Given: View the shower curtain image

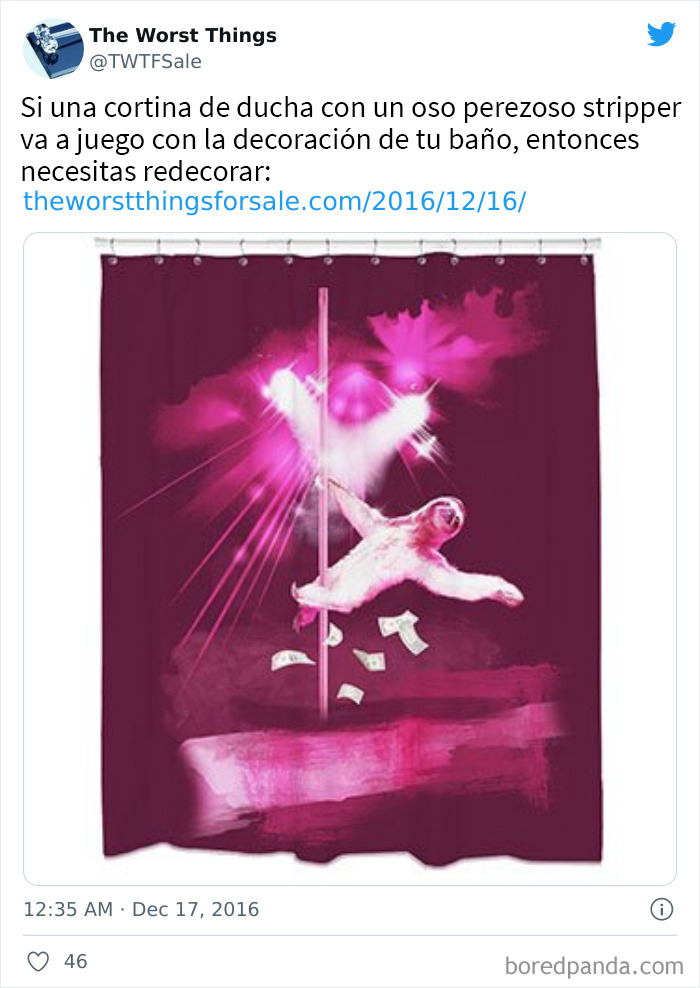Looking at the screenshot, I should [349, 558].
